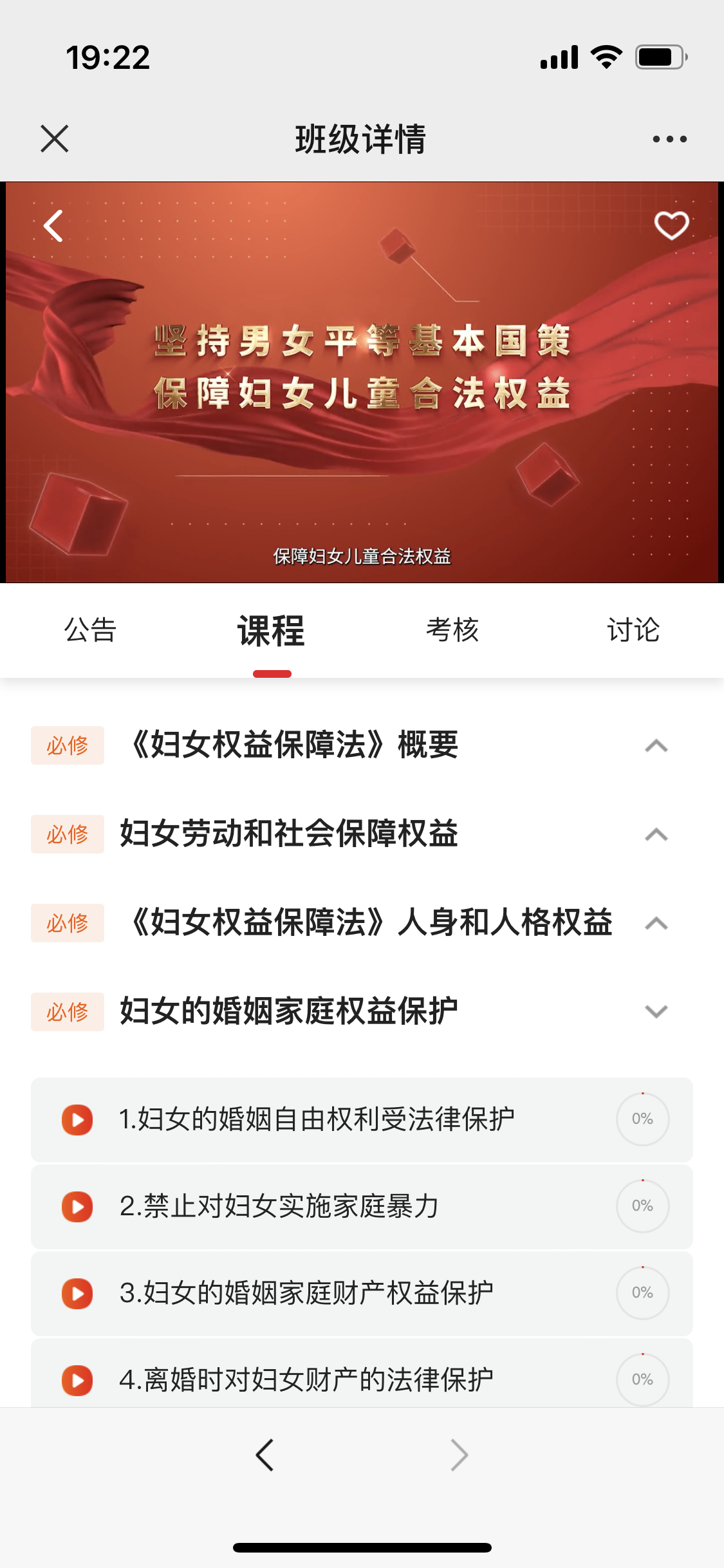Open the three-dot overflow menu

[x=669, y=139]
